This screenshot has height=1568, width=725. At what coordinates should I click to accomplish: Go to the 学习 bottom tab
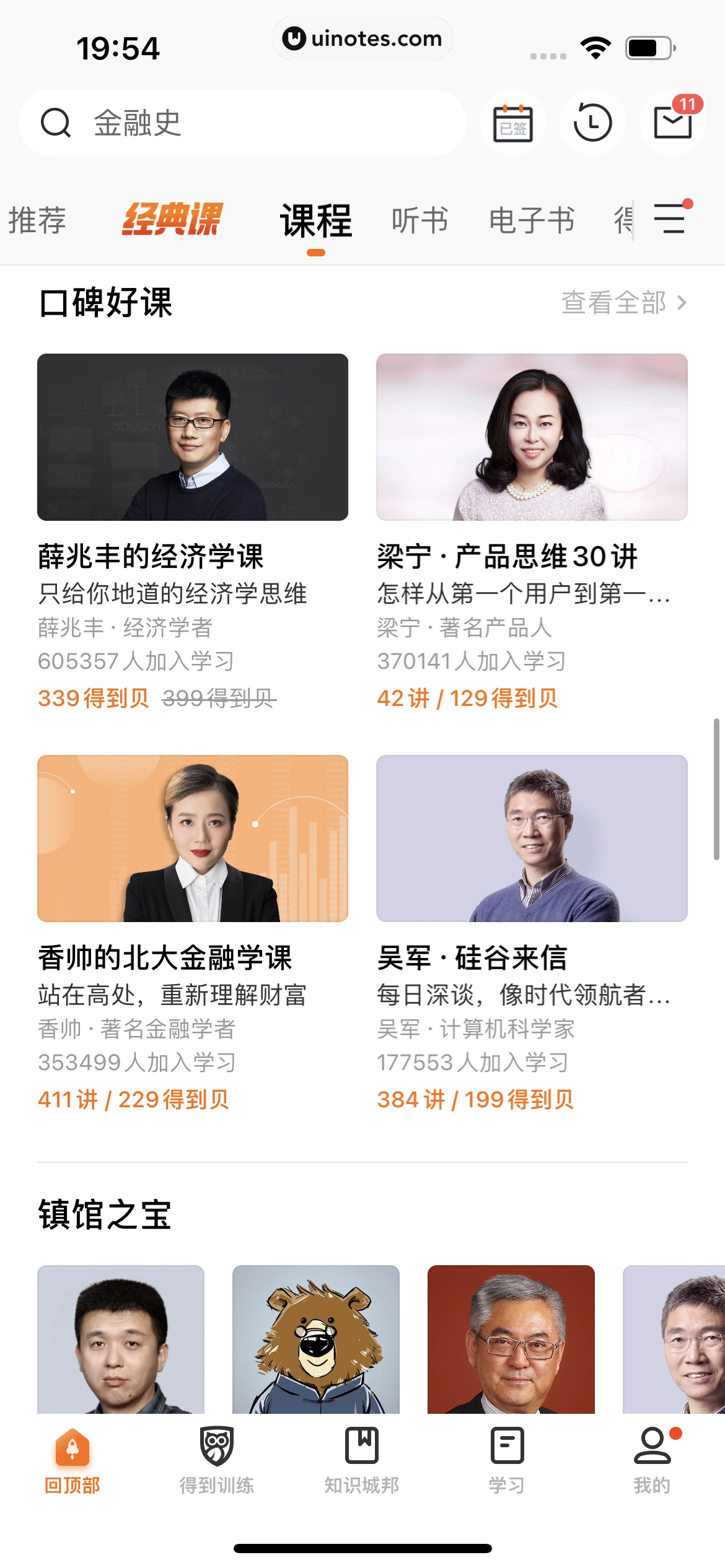click(x=507, y=1460)
